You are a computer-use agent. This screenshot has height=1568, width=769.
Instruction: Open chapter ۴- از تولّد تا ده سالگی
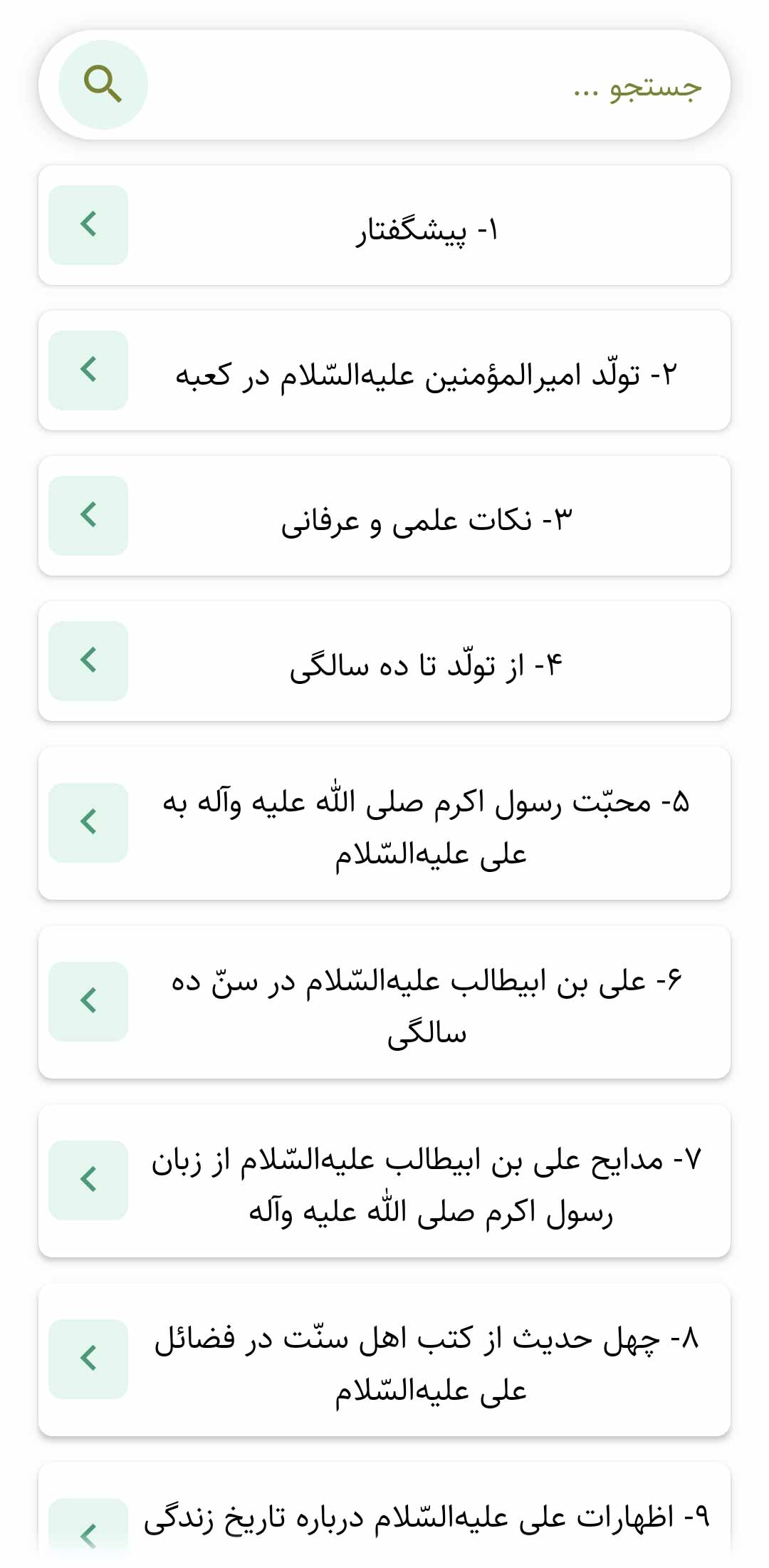click(384, 661)
